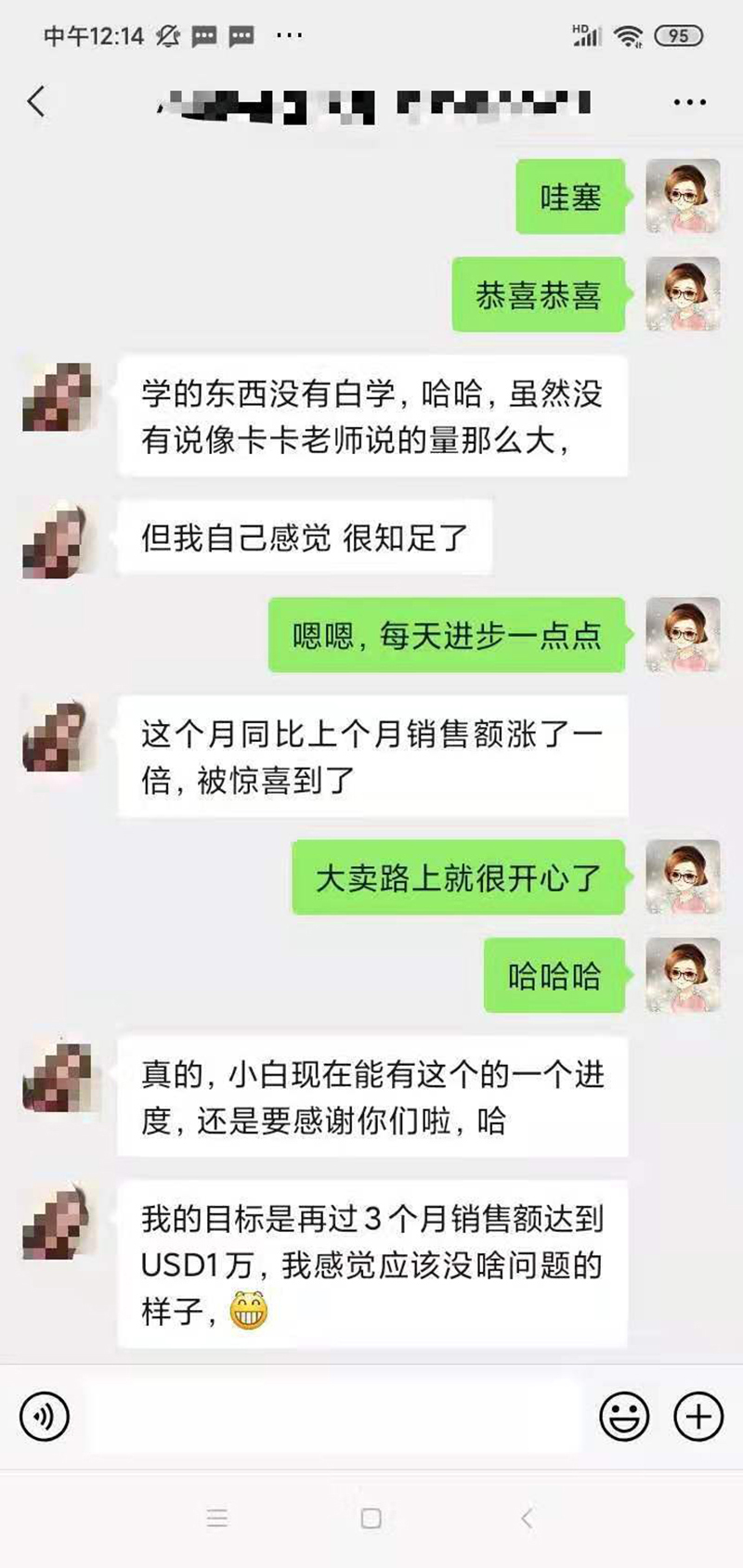Open the system recent apps button

[x=217, y=1519]
